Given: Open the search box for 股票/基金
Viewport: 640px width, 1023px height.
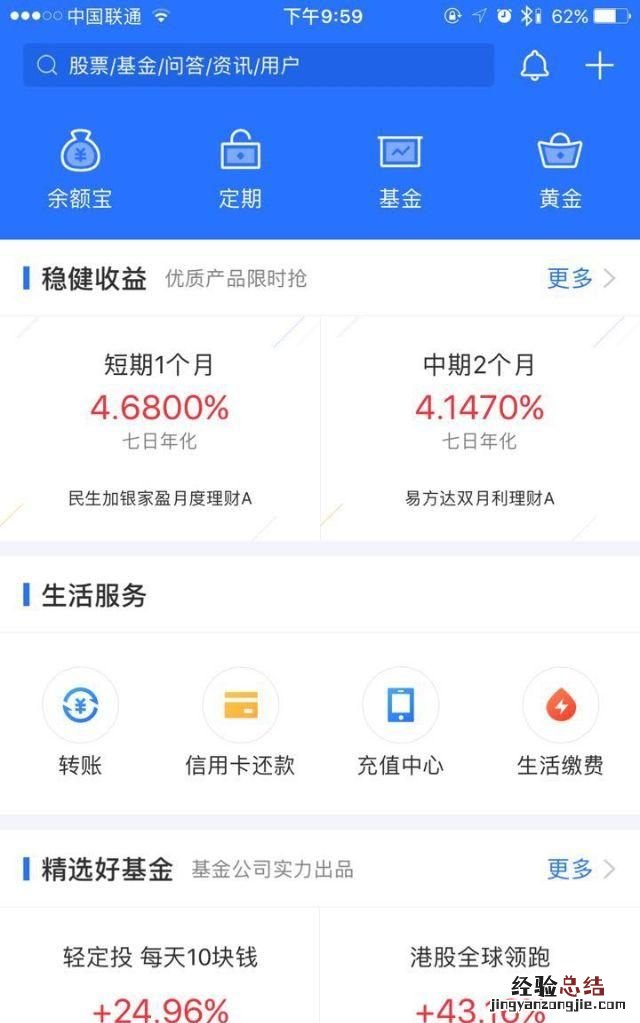Looking at the screenshot, I should pyautogui.click(x=258, y=66).
